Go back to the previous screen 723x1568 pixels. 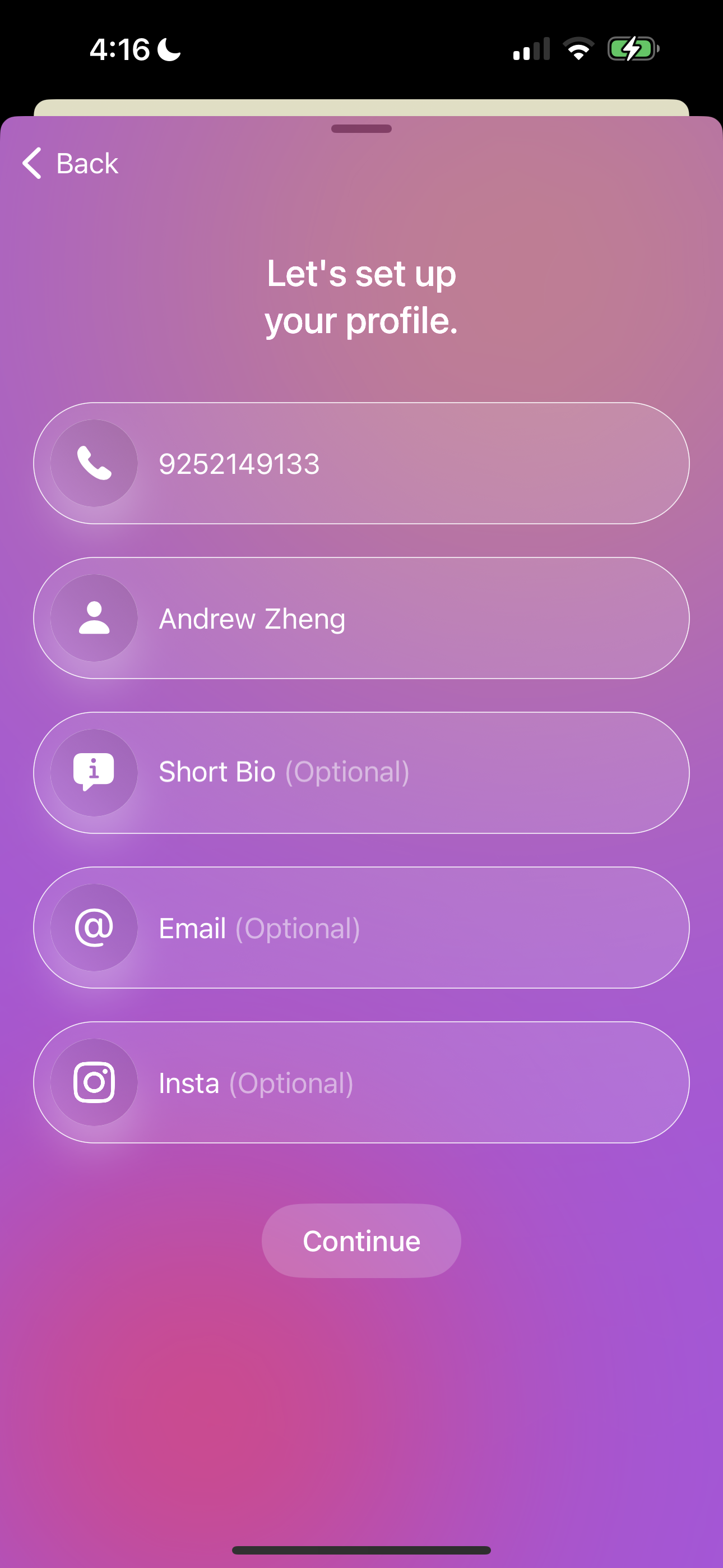[x=71, y=163]
